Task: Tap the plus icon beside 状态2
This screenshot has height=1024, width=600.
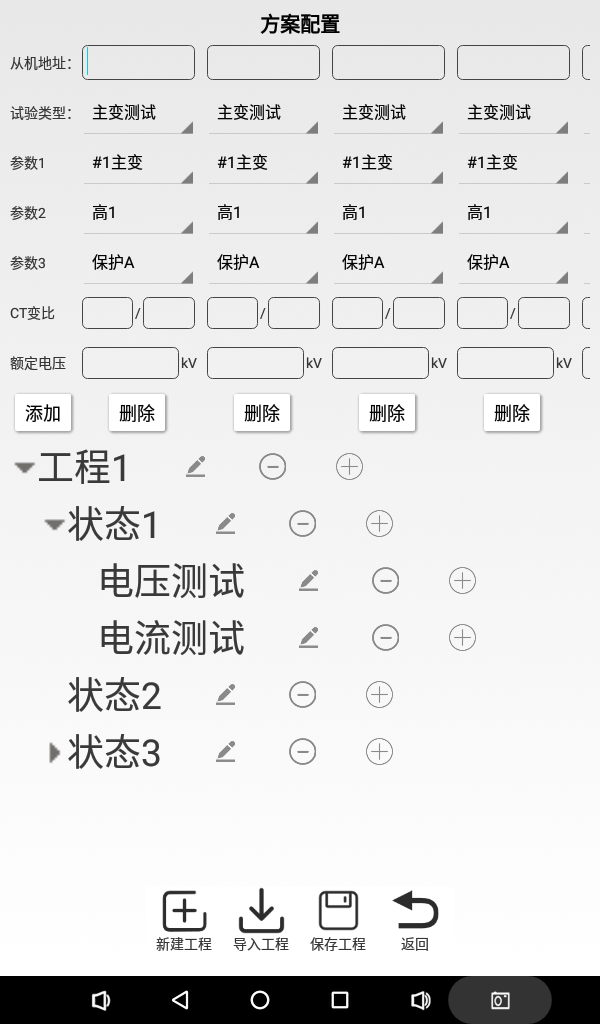Action: pos(379,695)
